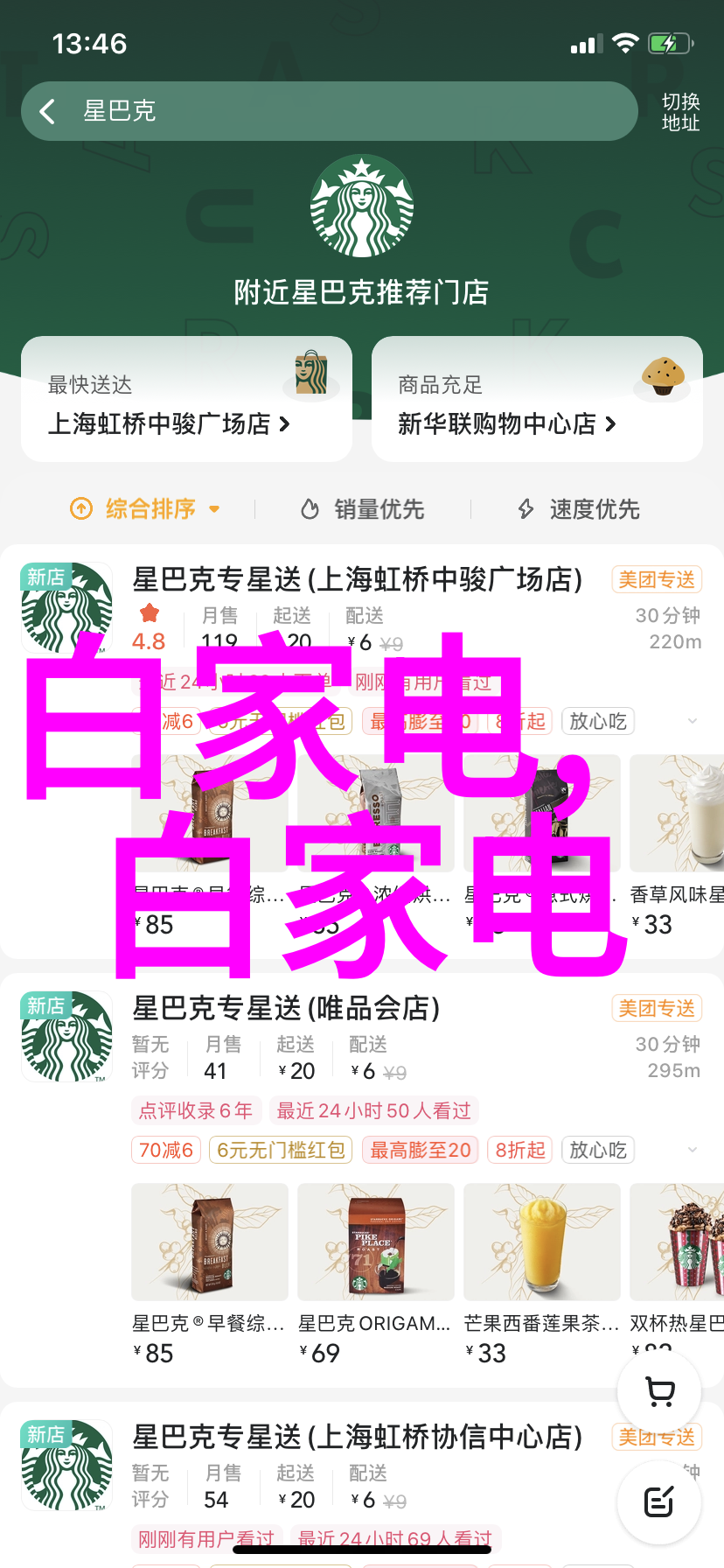Expand promotion tags for 唯品会店
The width and height of the screenshot is (724, 1568).
tap(693, 1150)
